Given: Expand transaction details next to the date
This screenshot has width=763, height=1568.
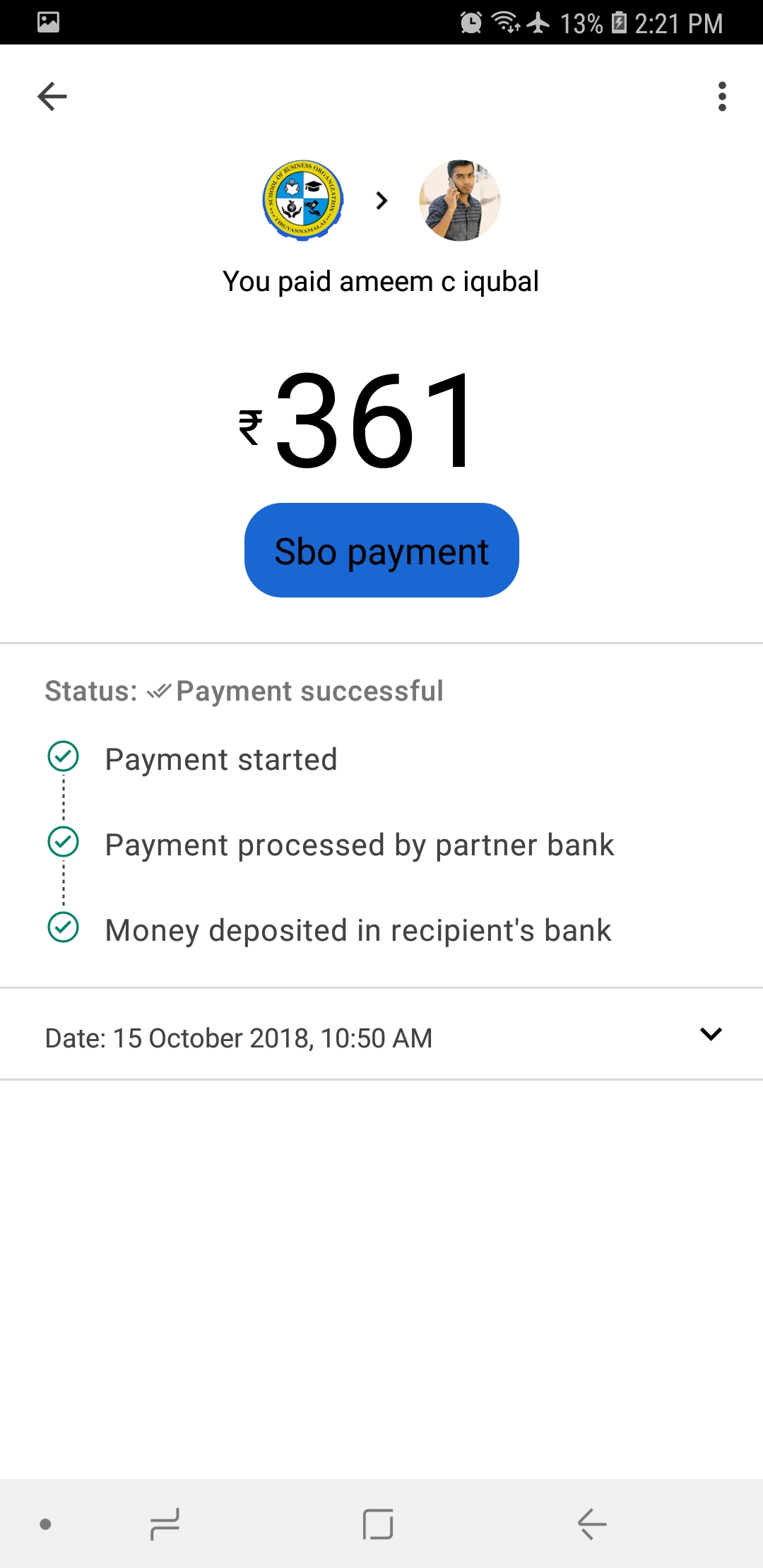Looking at the screenshot, I should tap(711, 1034).
